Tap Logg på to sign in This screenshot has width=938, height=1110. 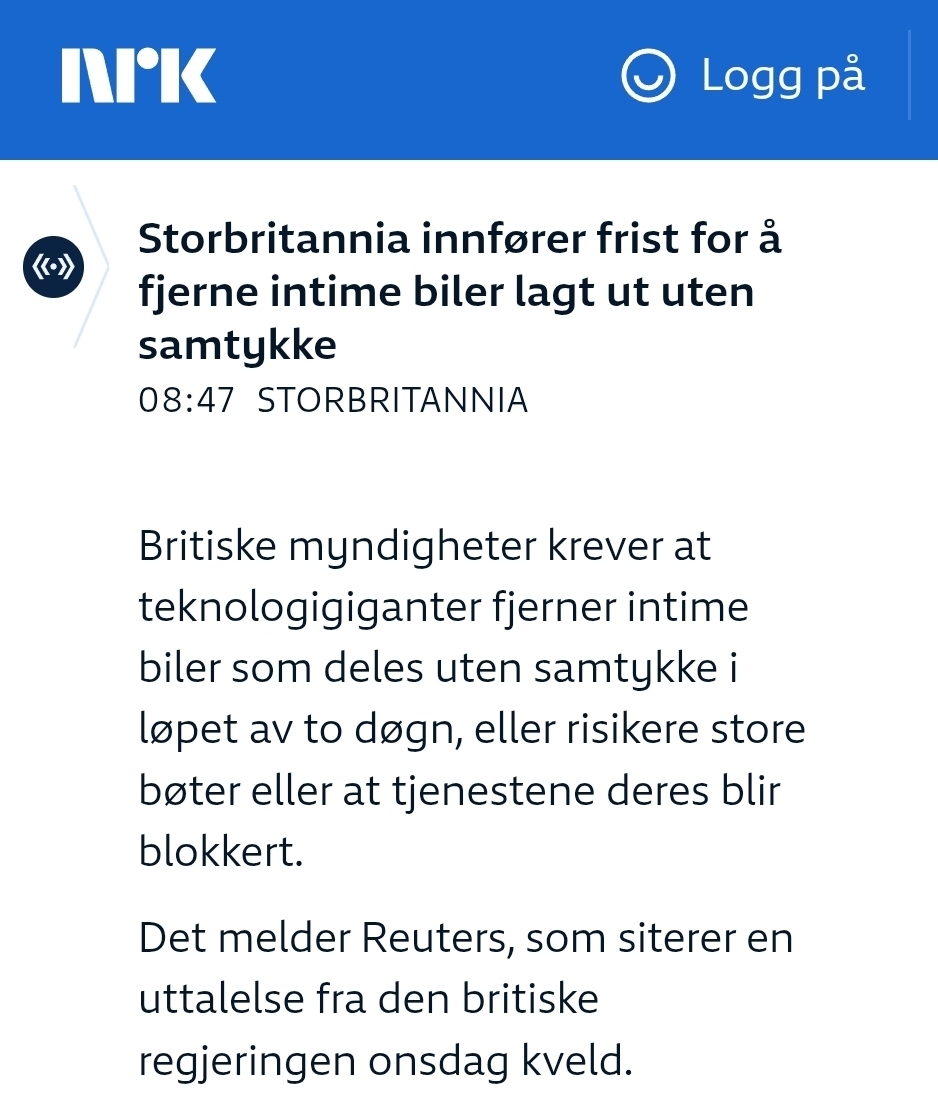744,77
